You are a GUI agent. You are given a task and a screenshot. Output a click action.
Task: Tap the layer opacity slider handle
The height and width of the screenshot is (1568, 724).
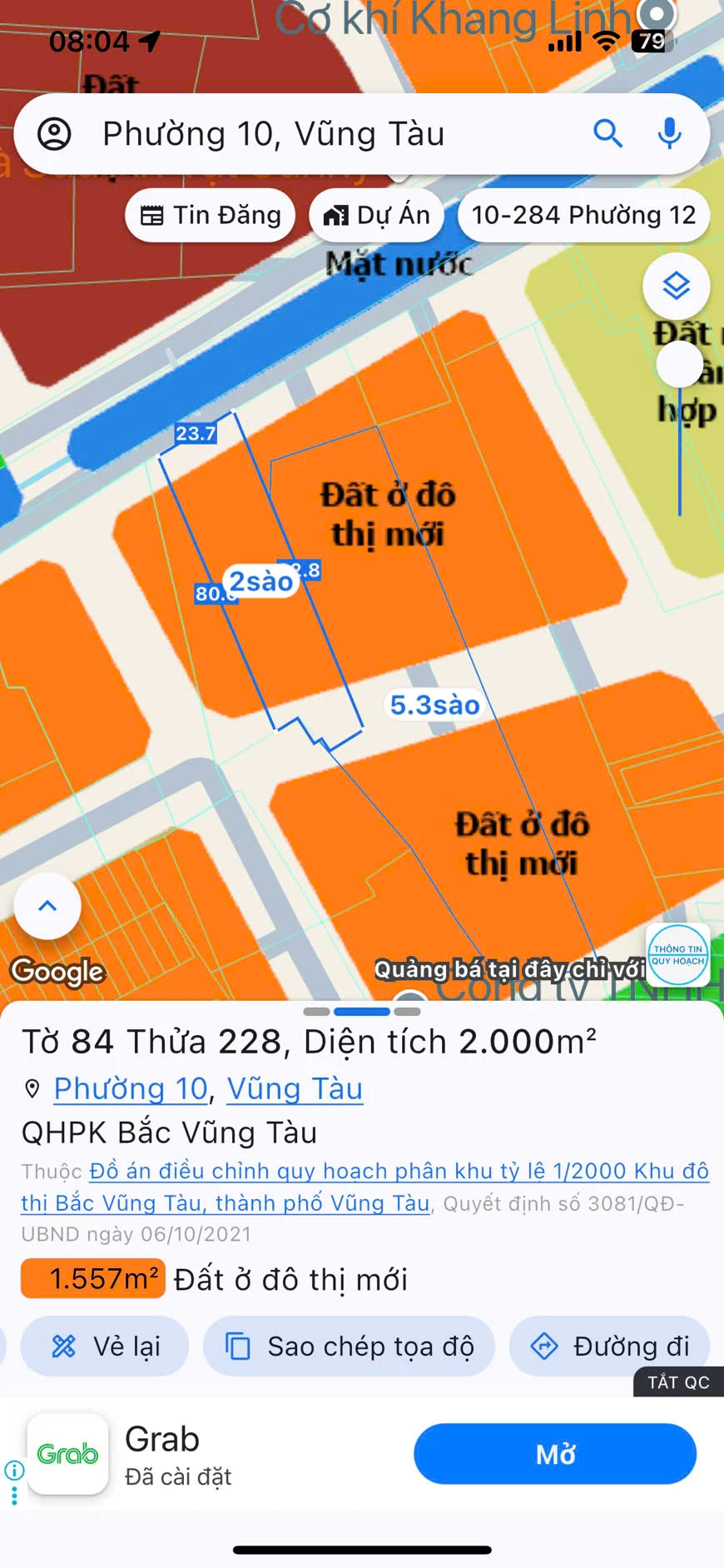tap(680, 364)
